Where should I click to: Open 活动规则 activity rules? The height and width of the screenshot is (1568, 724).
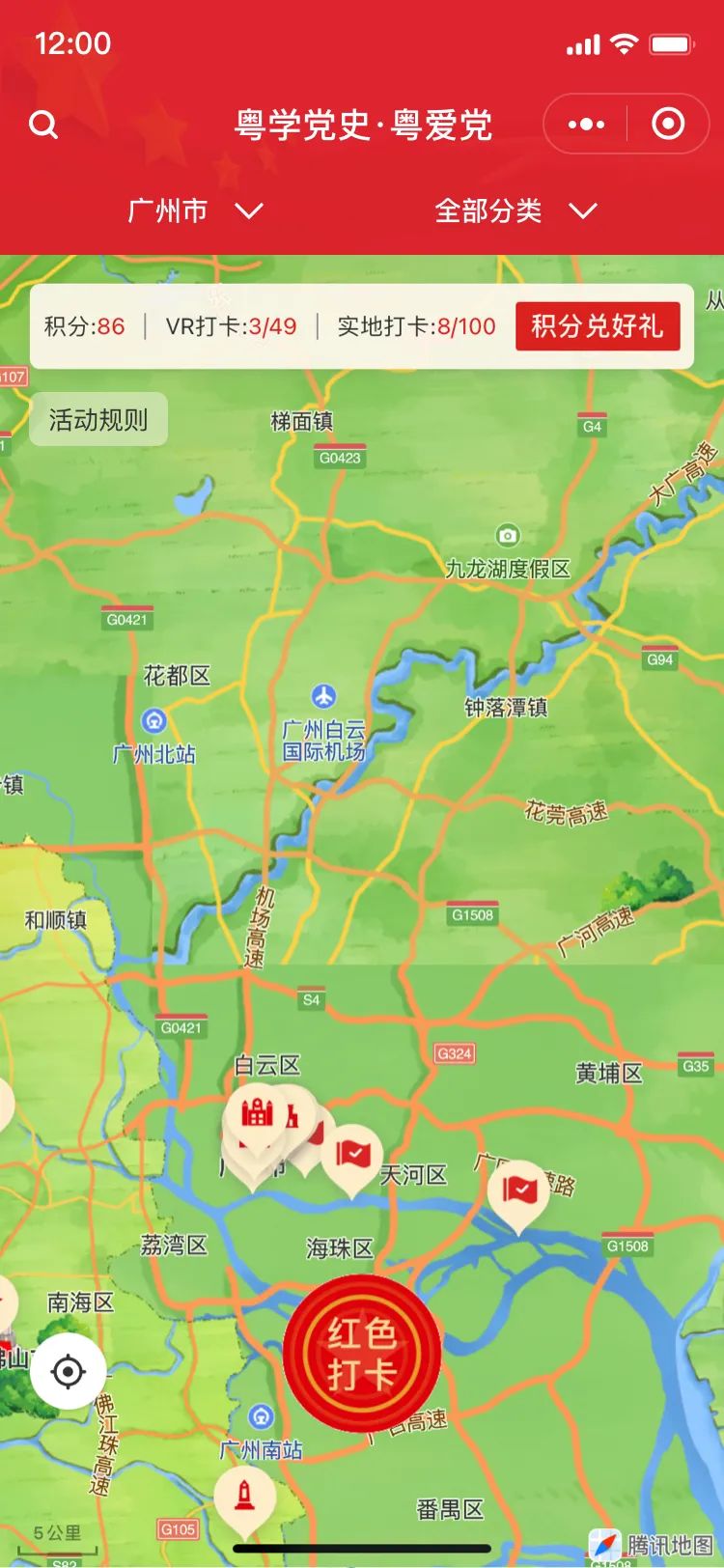pos(98,420)
